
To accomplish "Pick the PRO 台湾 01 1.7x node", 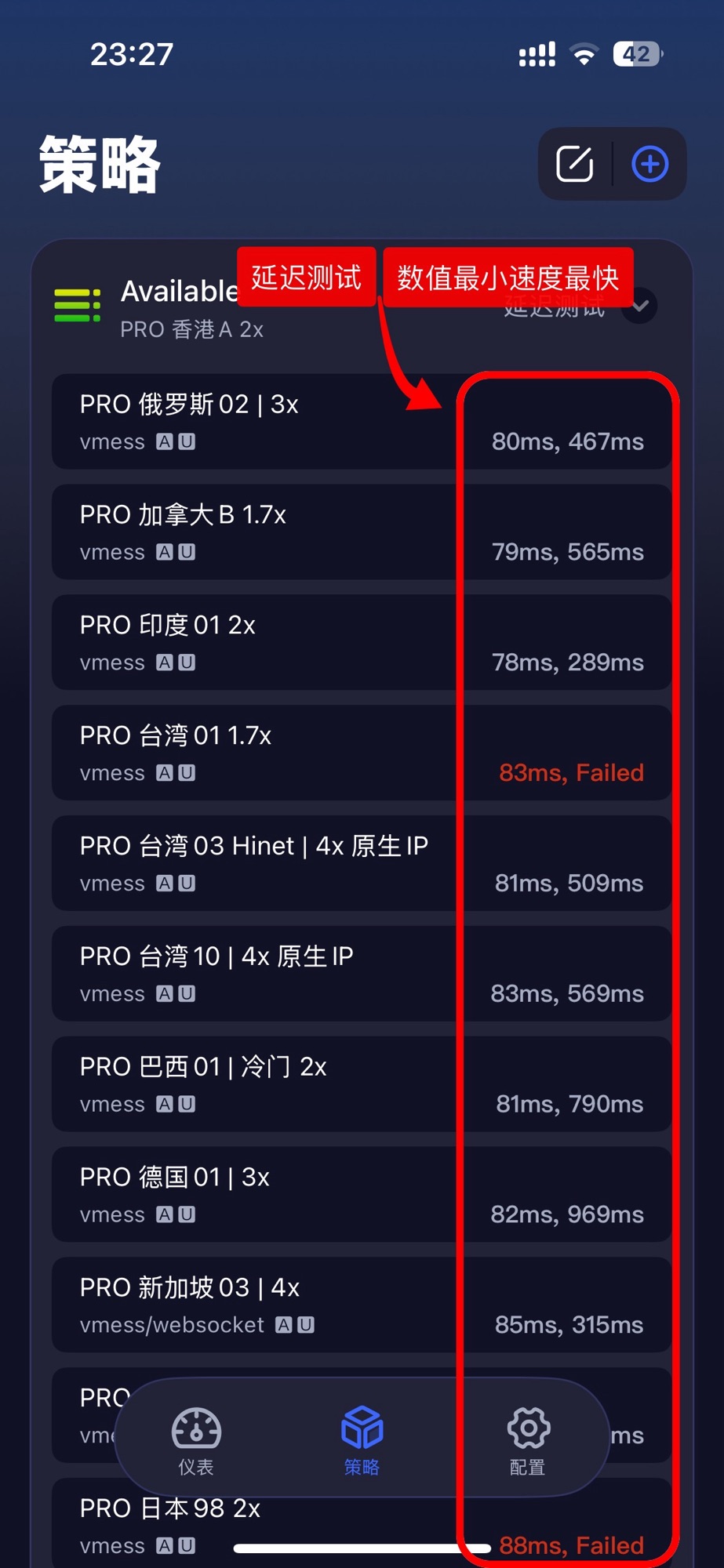I will pos(362,753).
